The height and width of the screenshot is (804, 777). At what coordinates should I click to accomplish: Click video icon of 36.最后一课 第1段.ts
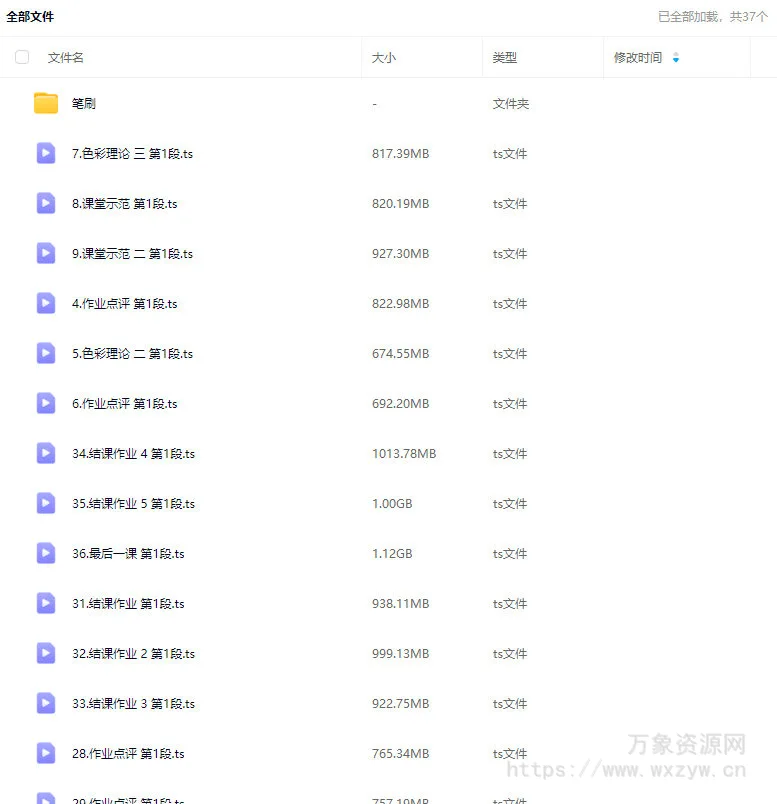45,553
